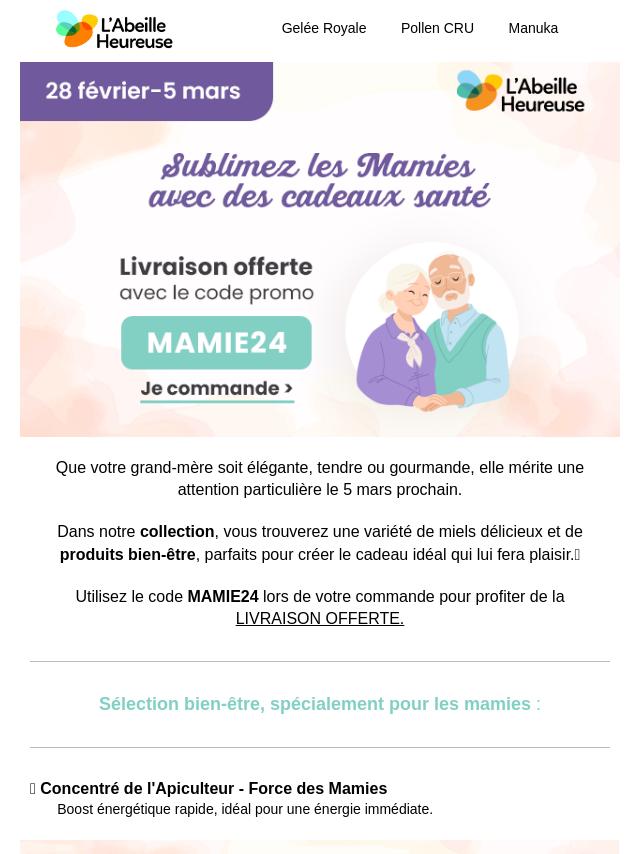This screenshot has height=854, width=640.
Task: Open the Gelée Royale link
Action: coord(323,28)
